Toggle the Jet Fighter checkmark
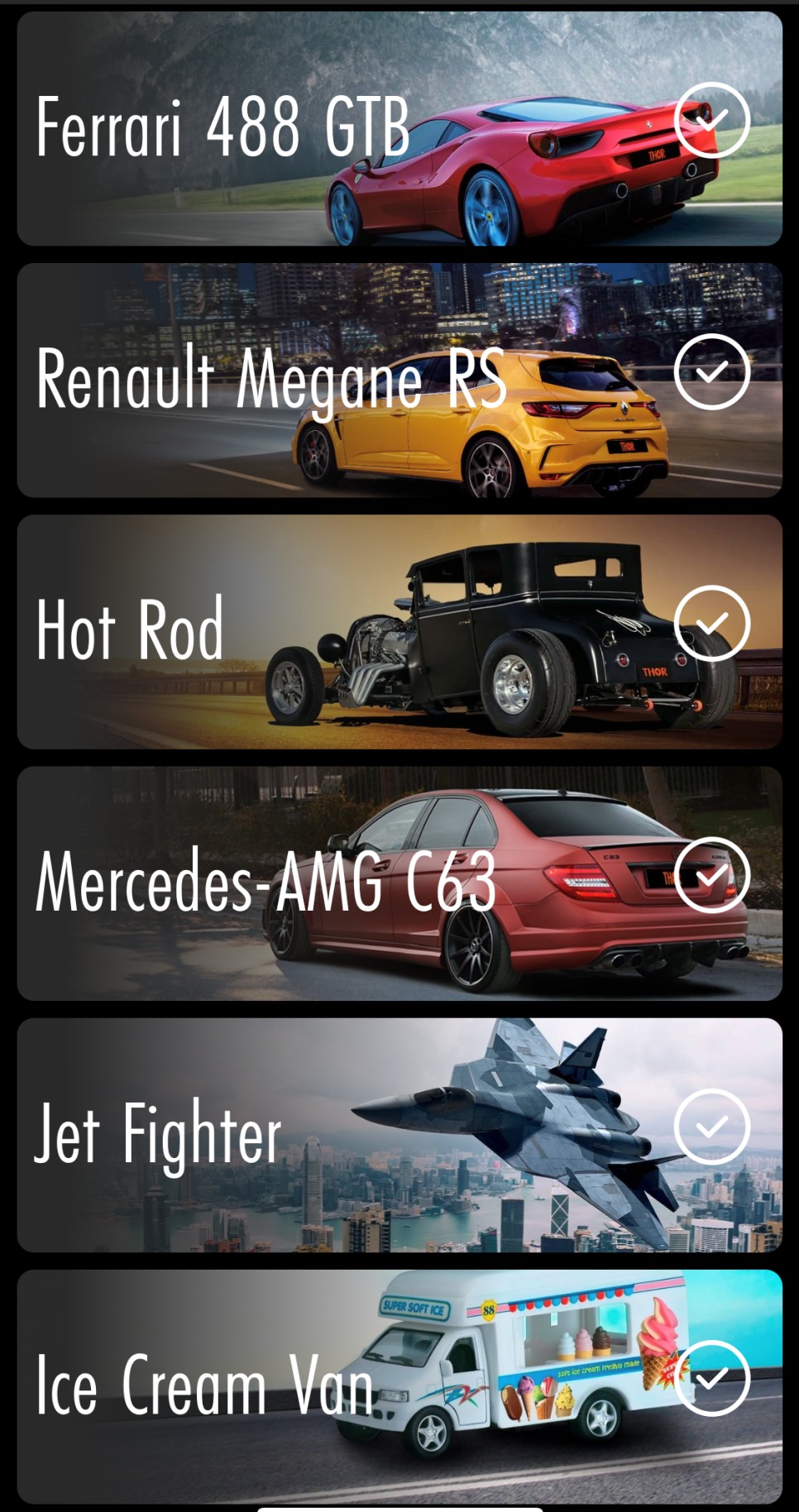 pyautogui.click(x=711, y=1127)
